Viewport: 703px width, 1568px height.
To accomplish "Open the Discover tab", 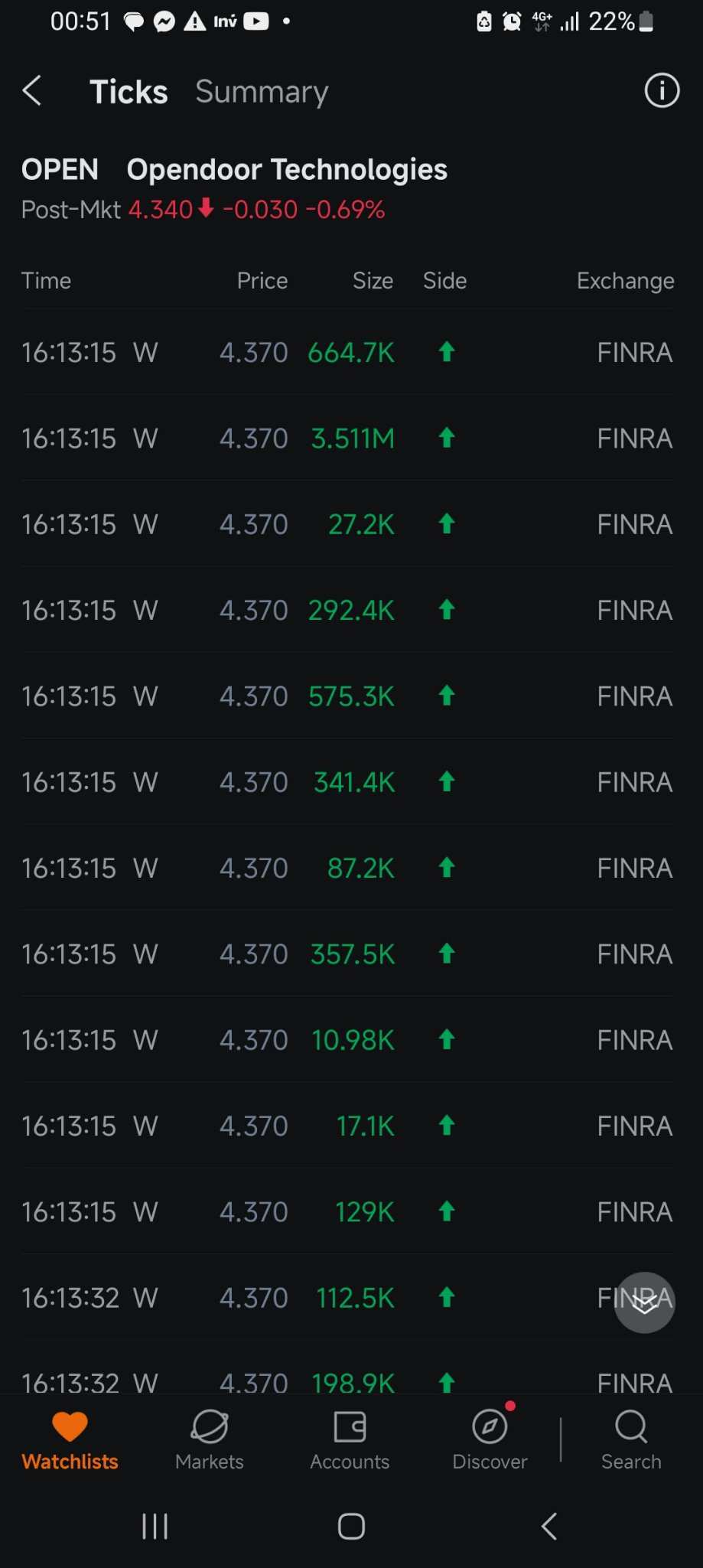I will pos(490,1440).
